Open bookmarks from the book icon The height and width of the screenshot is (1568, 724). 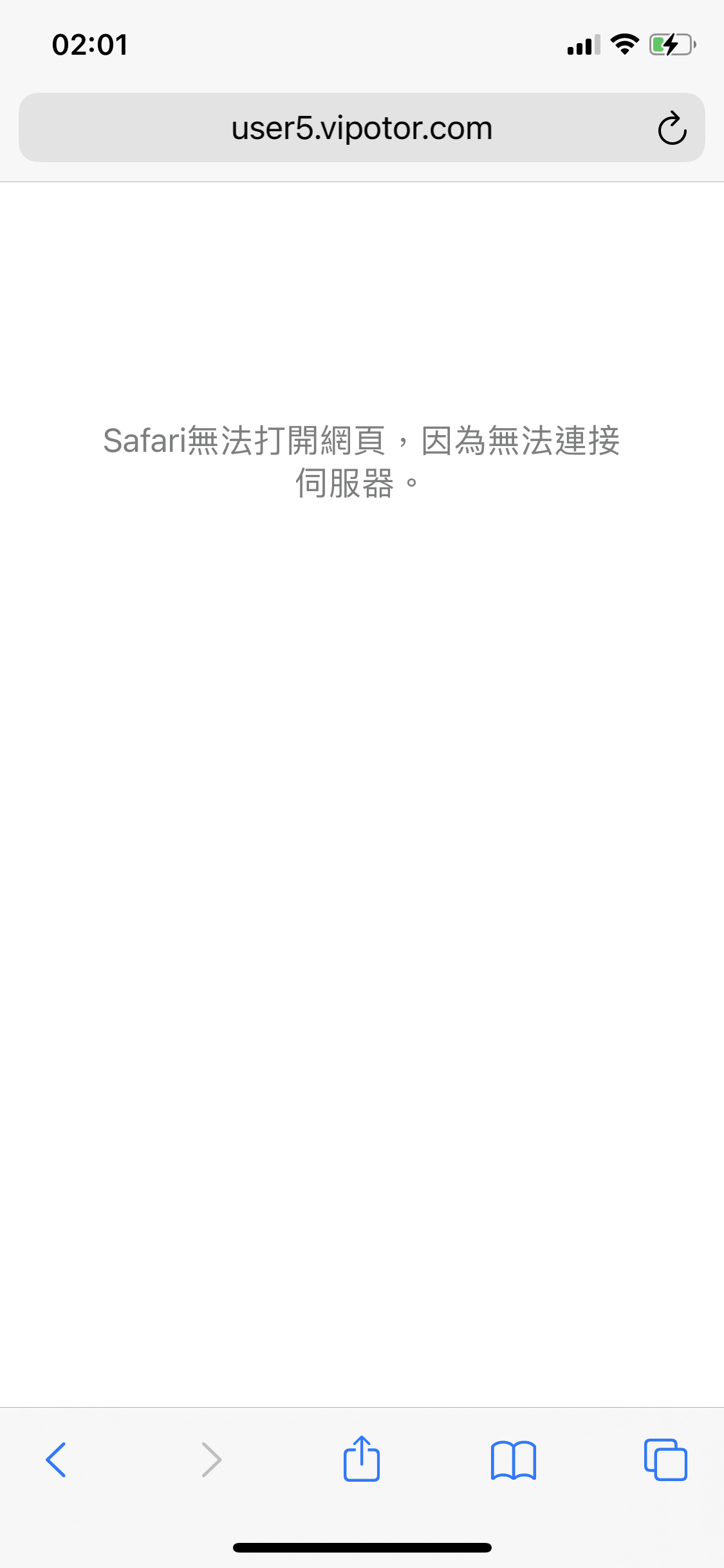coord(513,1460)
